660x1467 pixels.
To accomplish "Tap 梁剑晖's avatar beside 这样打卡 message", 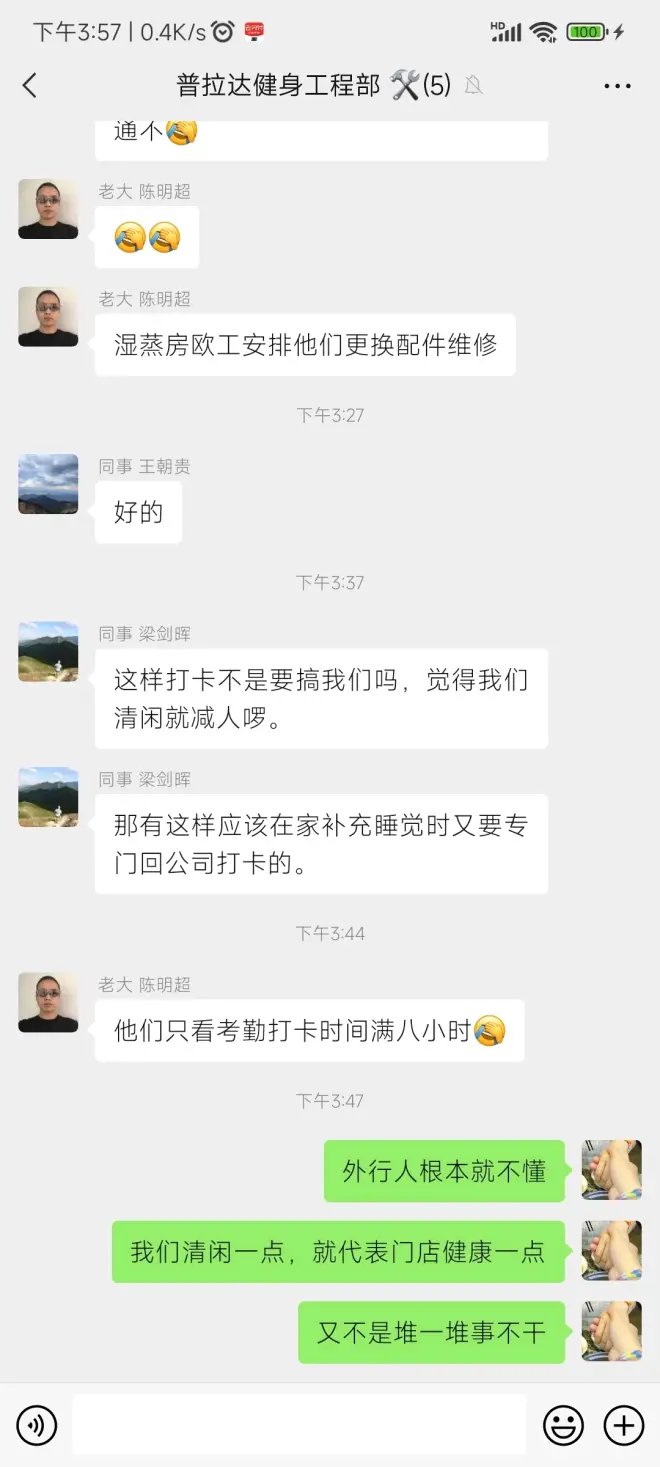I will (48, 652).
